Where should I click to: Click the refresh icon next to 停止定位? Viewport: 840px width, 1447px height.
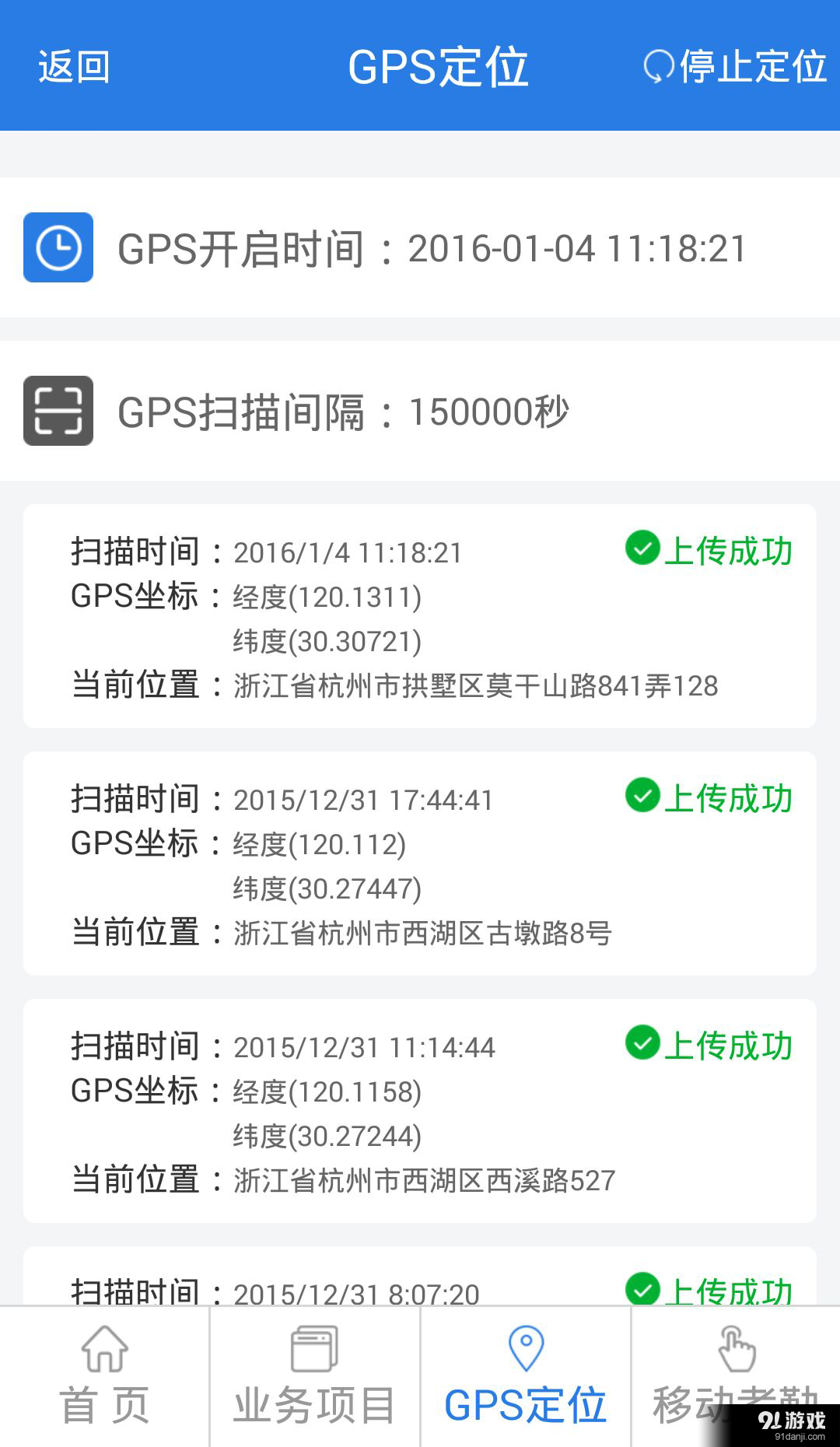tap(657, 66)
